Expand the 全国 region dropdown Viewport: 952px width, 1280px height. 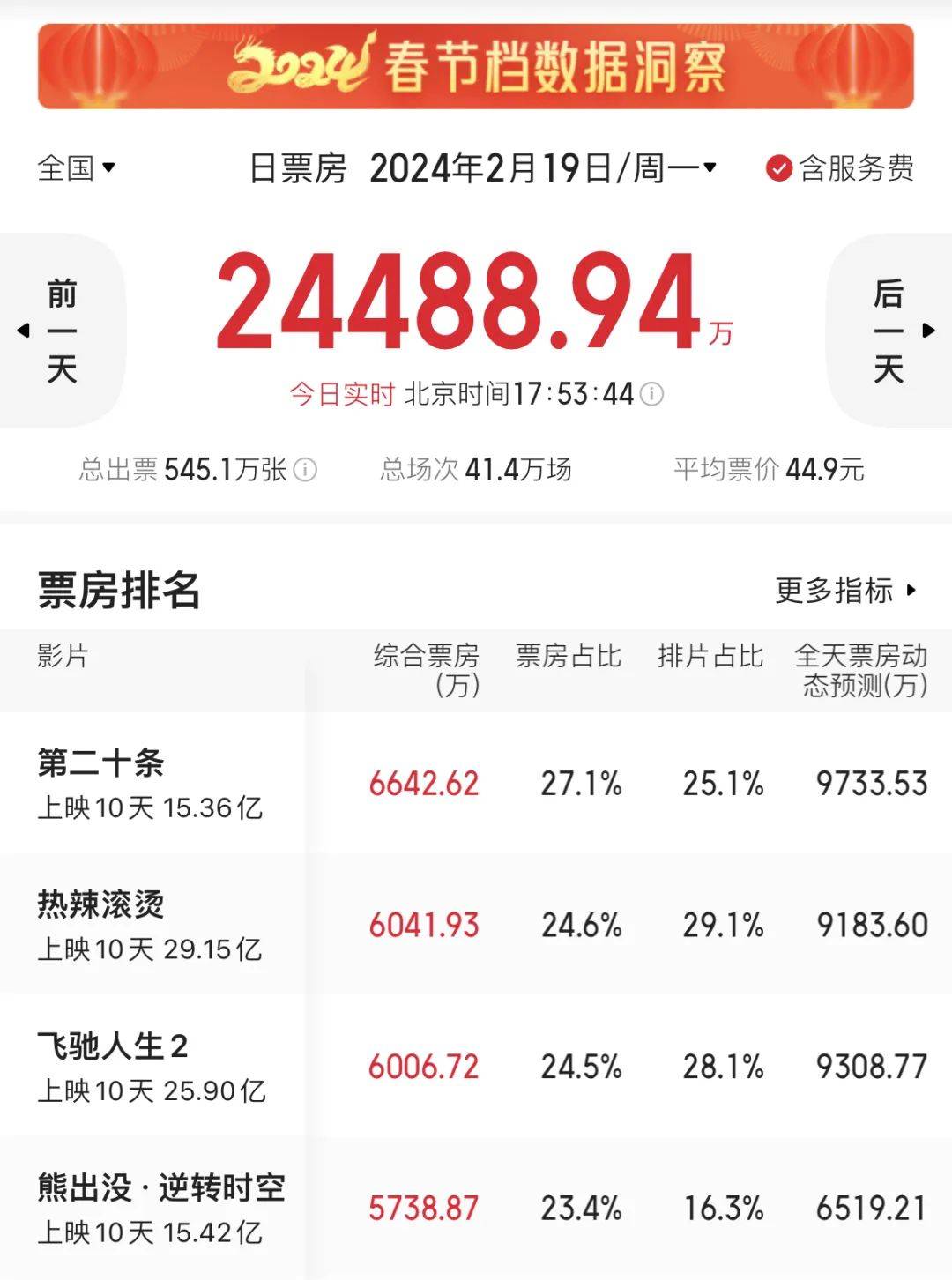77,167
